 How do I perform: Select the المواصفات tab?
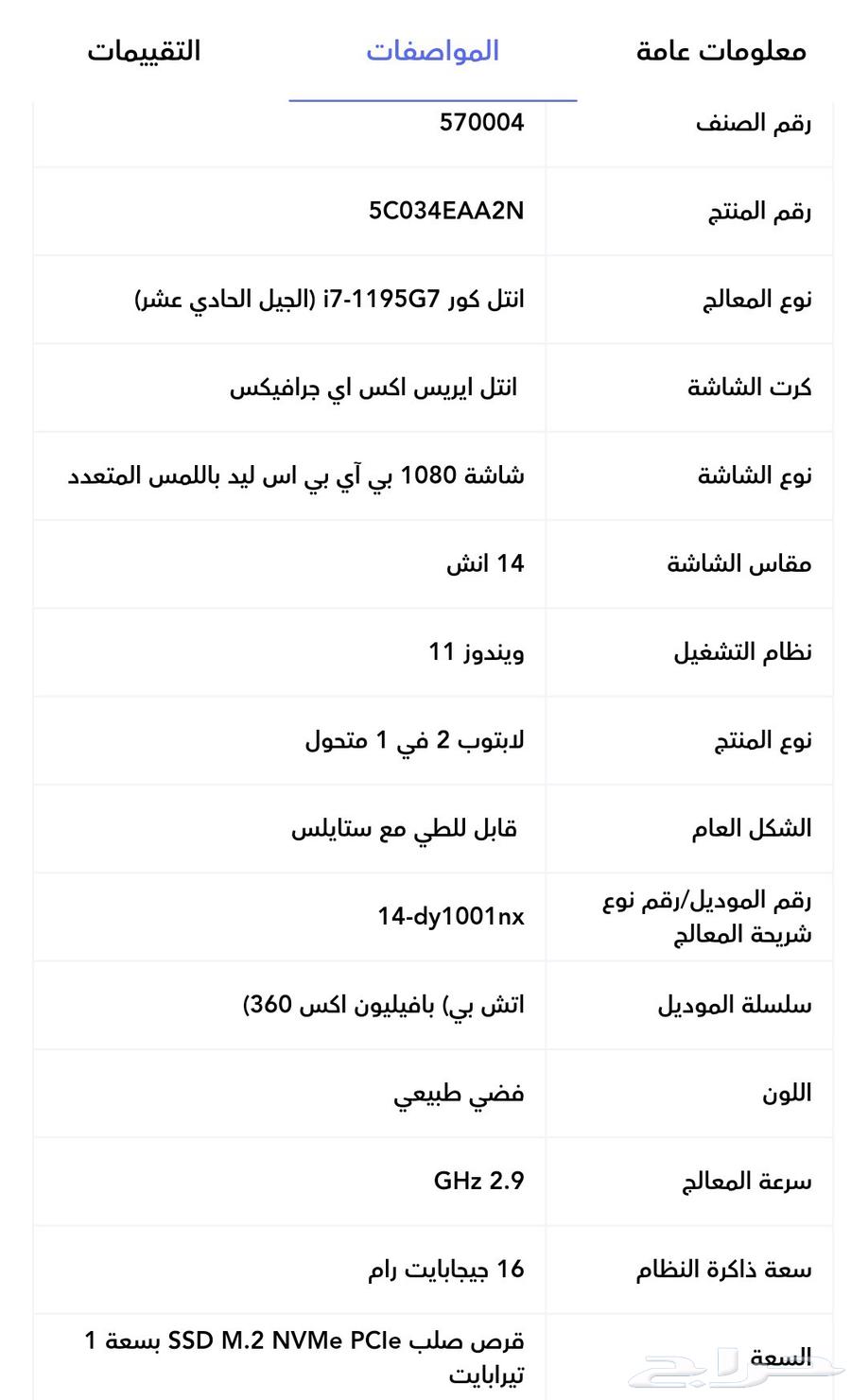[x=432, y=51]
